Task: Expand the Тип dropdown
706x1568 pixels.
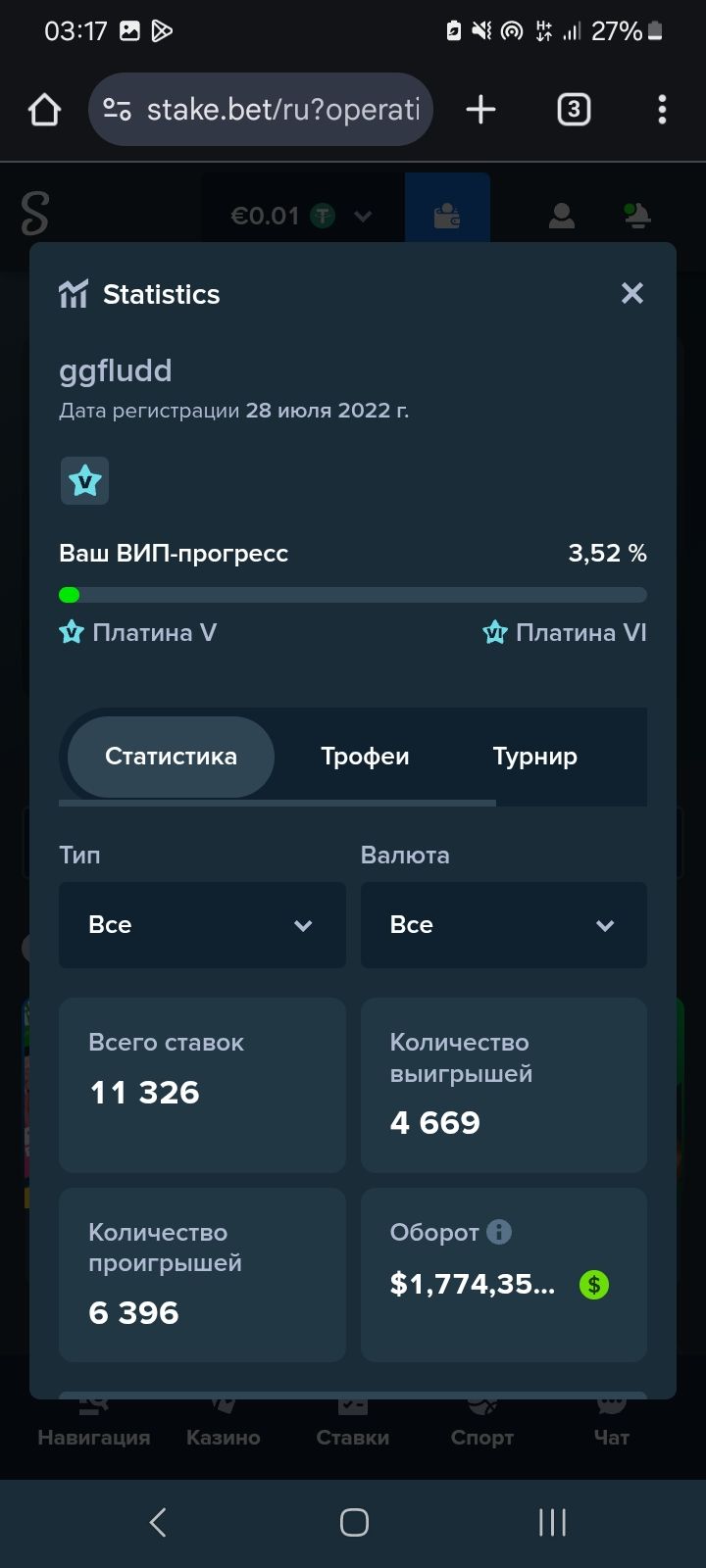Action: (x=202, y=925)
